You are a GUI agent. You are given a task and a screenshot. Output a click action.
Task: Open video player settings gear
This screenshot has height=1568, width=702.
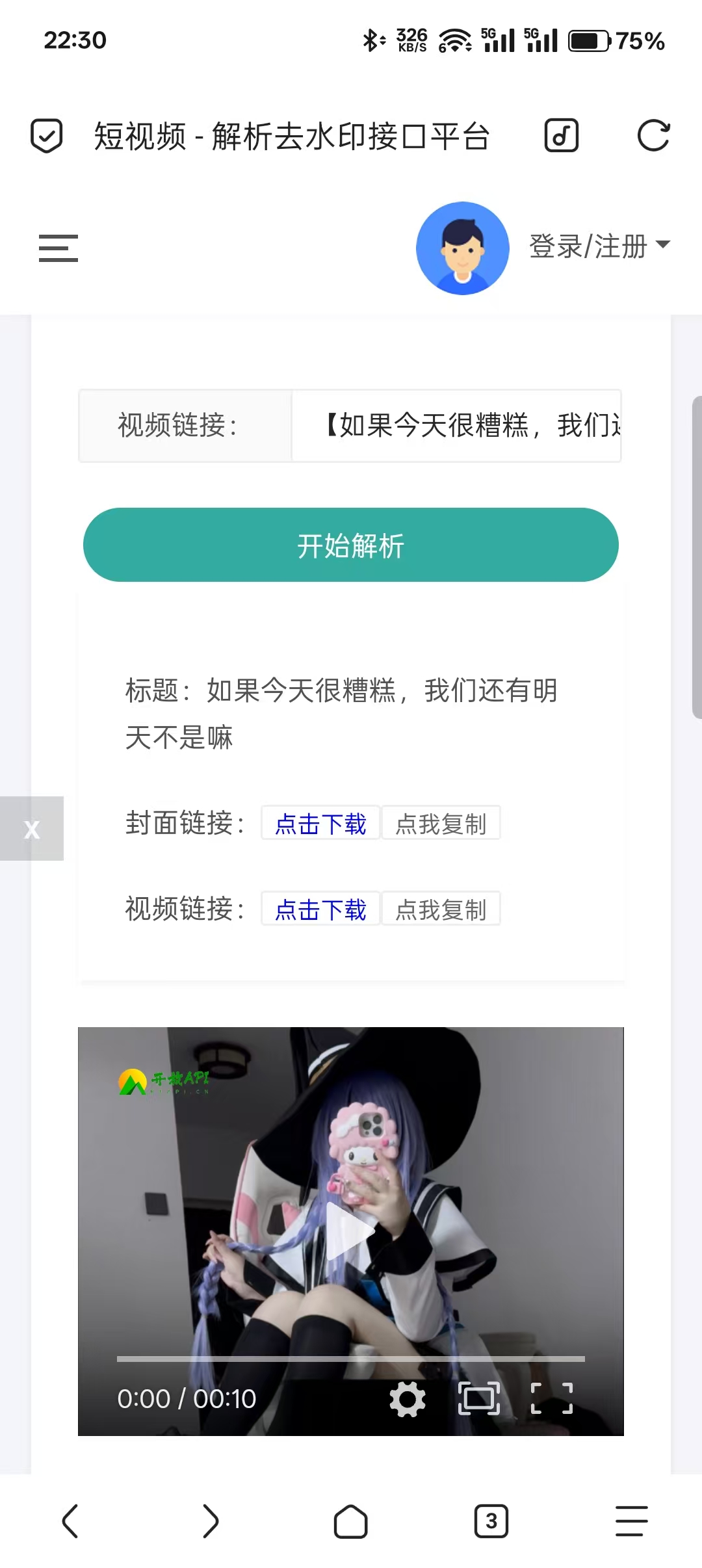[408, 1399]
